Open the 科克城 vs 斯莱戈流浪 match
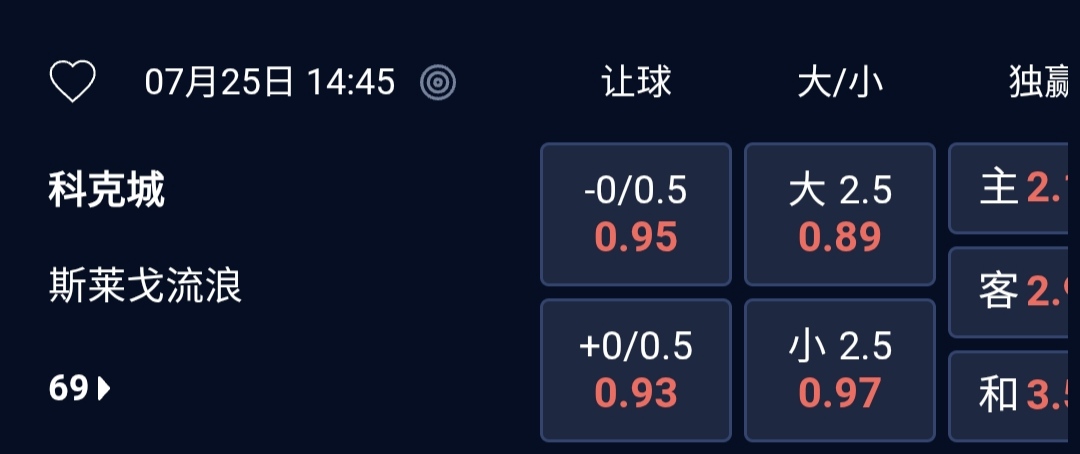Image resolution: width=1080 pixels, height=454 pixels. 145,238
